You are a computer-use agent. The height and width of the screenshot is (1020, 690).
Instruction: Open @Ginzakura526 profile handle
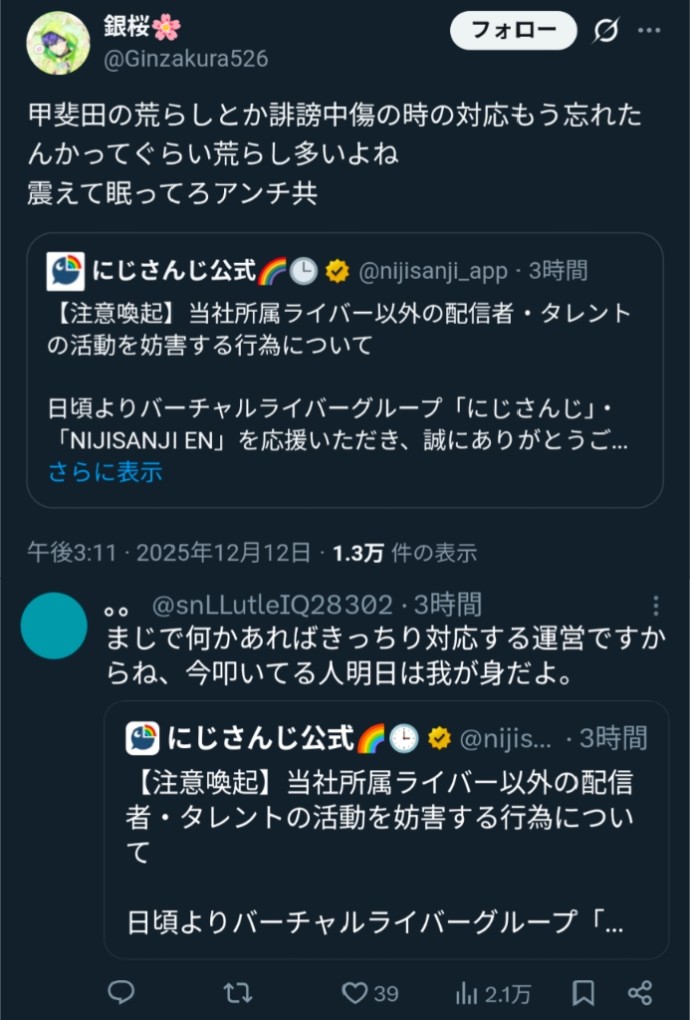[186, 59]
